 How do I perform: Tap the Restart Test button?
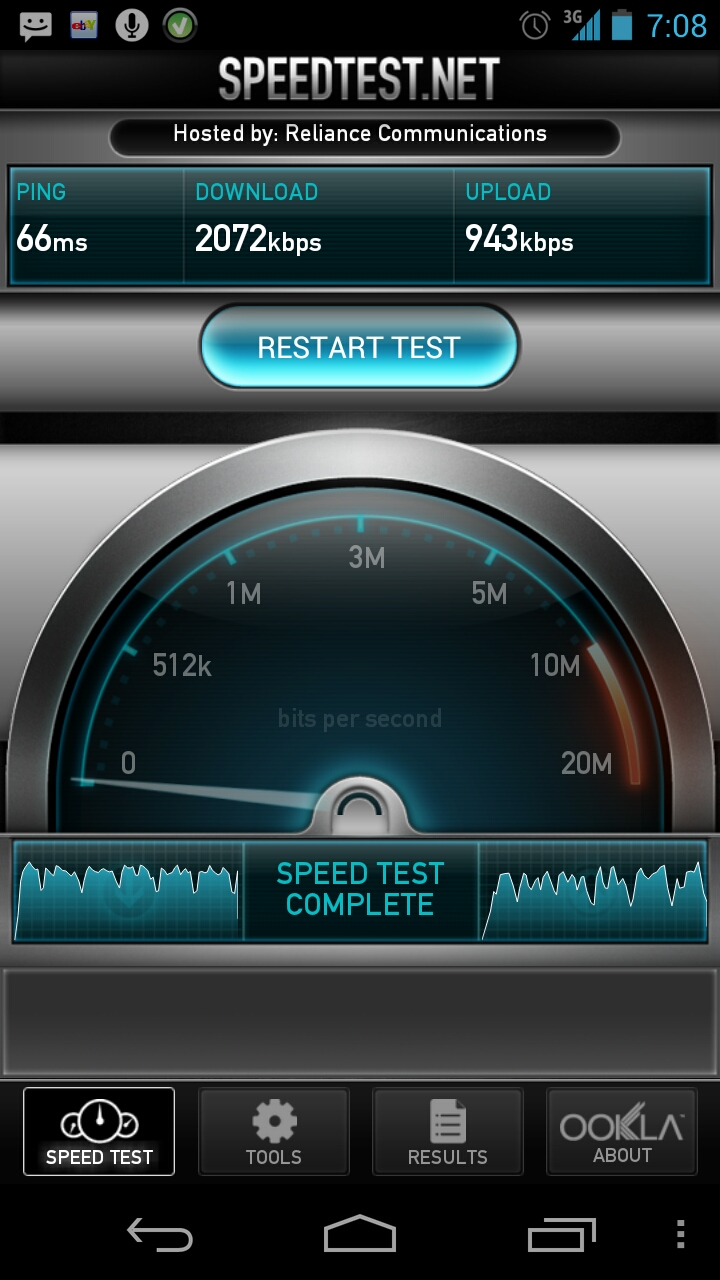359,347
